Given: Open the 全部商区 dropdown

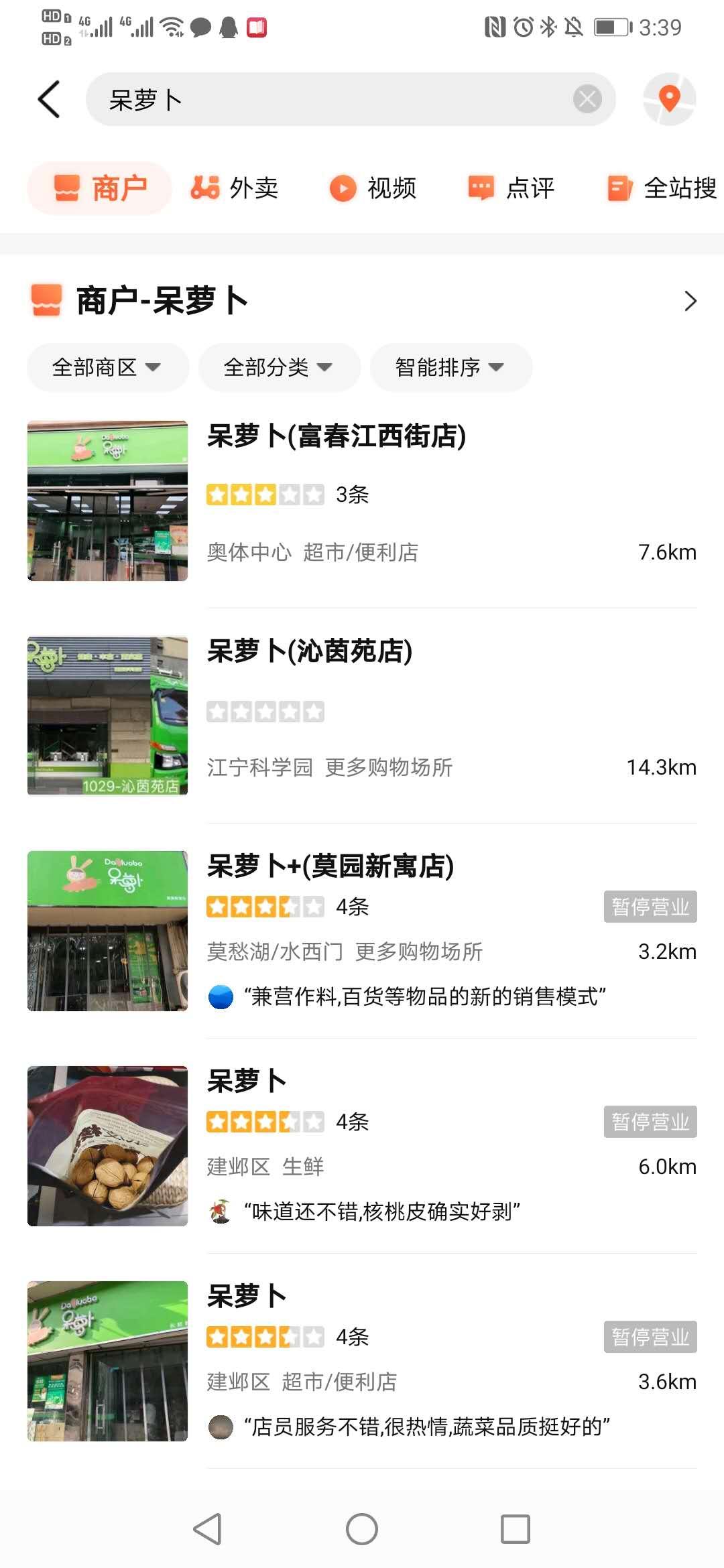Looking at the screenshot, I should tap(107, 367).
